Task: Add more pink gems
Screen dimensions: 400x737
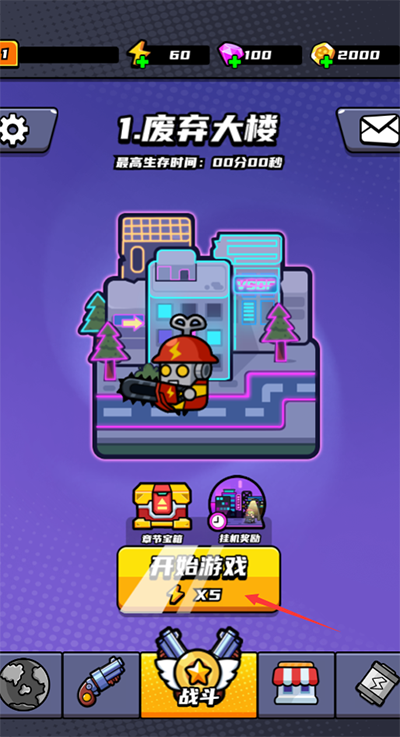Action: coord(231,55)
